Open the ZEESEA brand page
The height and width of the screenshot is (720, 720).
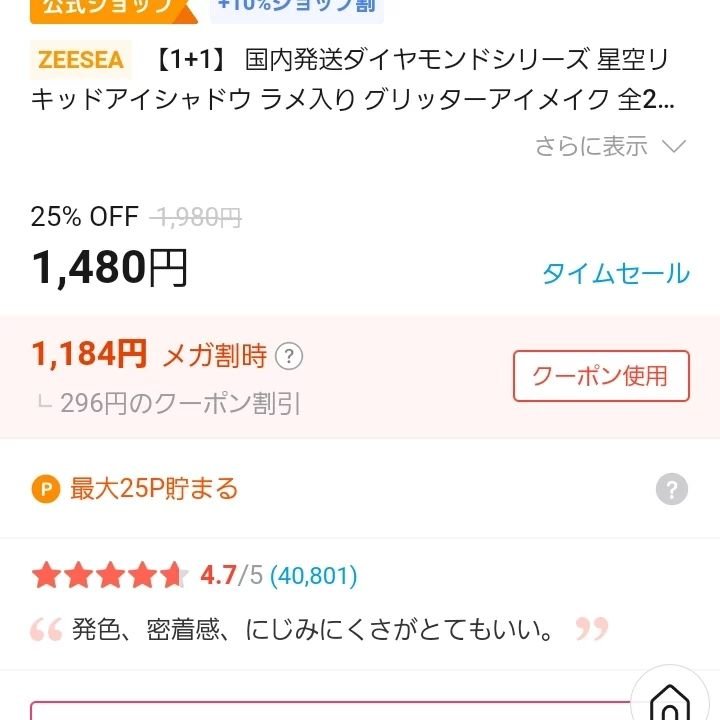point(81,60)
